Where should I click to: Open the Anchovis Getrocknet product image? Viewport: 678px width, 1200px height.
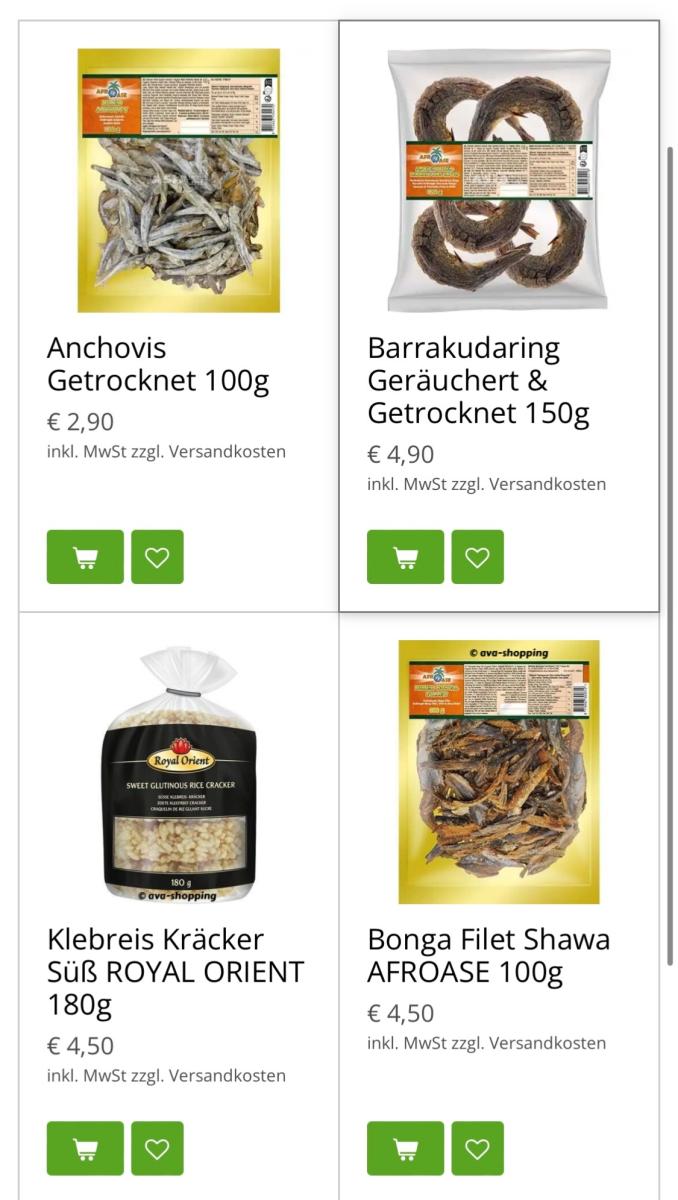[179, 180]
